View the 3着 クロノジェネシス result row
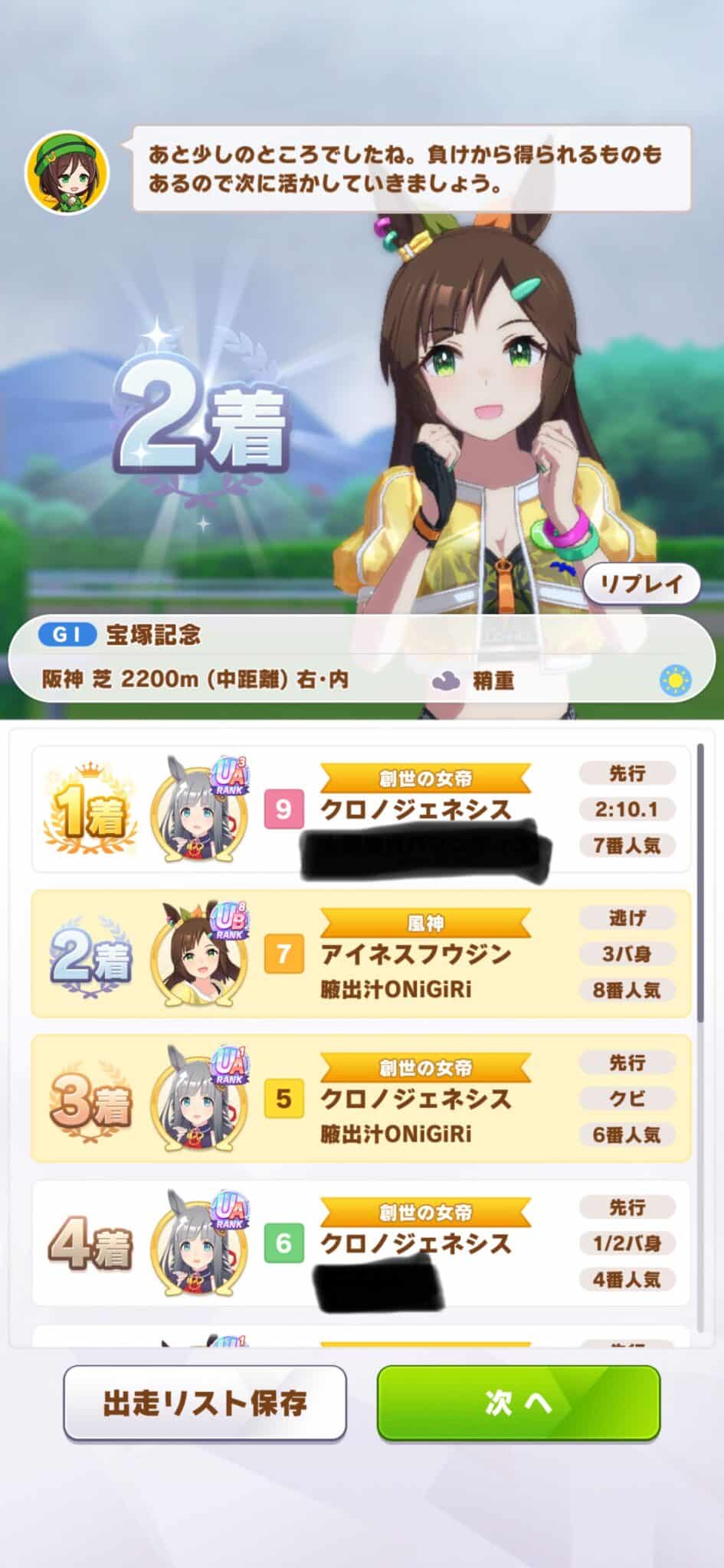The width and height of the screenshot is (724, 1568). pos(360,1099)
